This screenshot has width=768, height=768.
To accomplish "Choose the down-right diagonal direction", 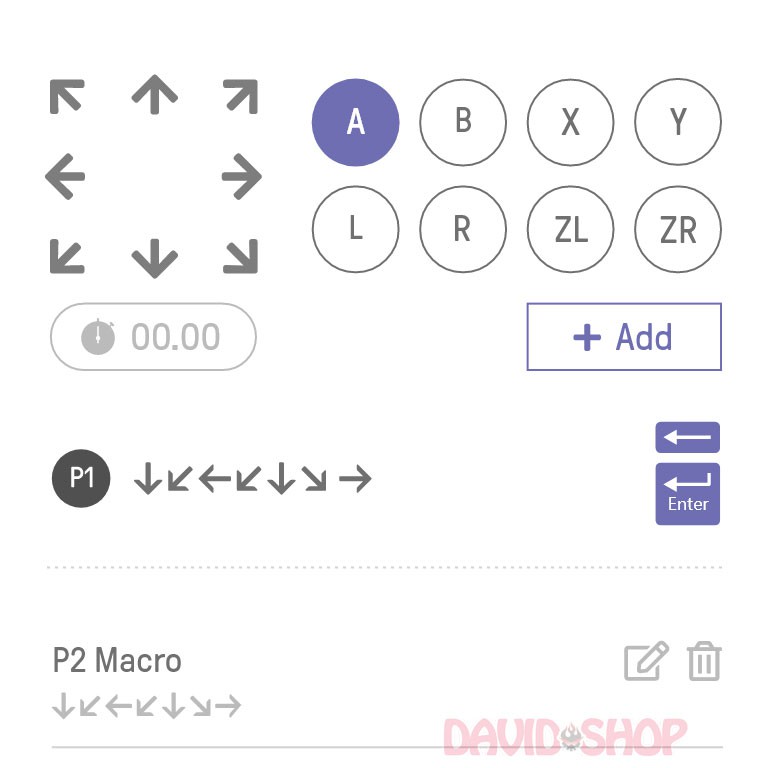I will tap(240, 256).
